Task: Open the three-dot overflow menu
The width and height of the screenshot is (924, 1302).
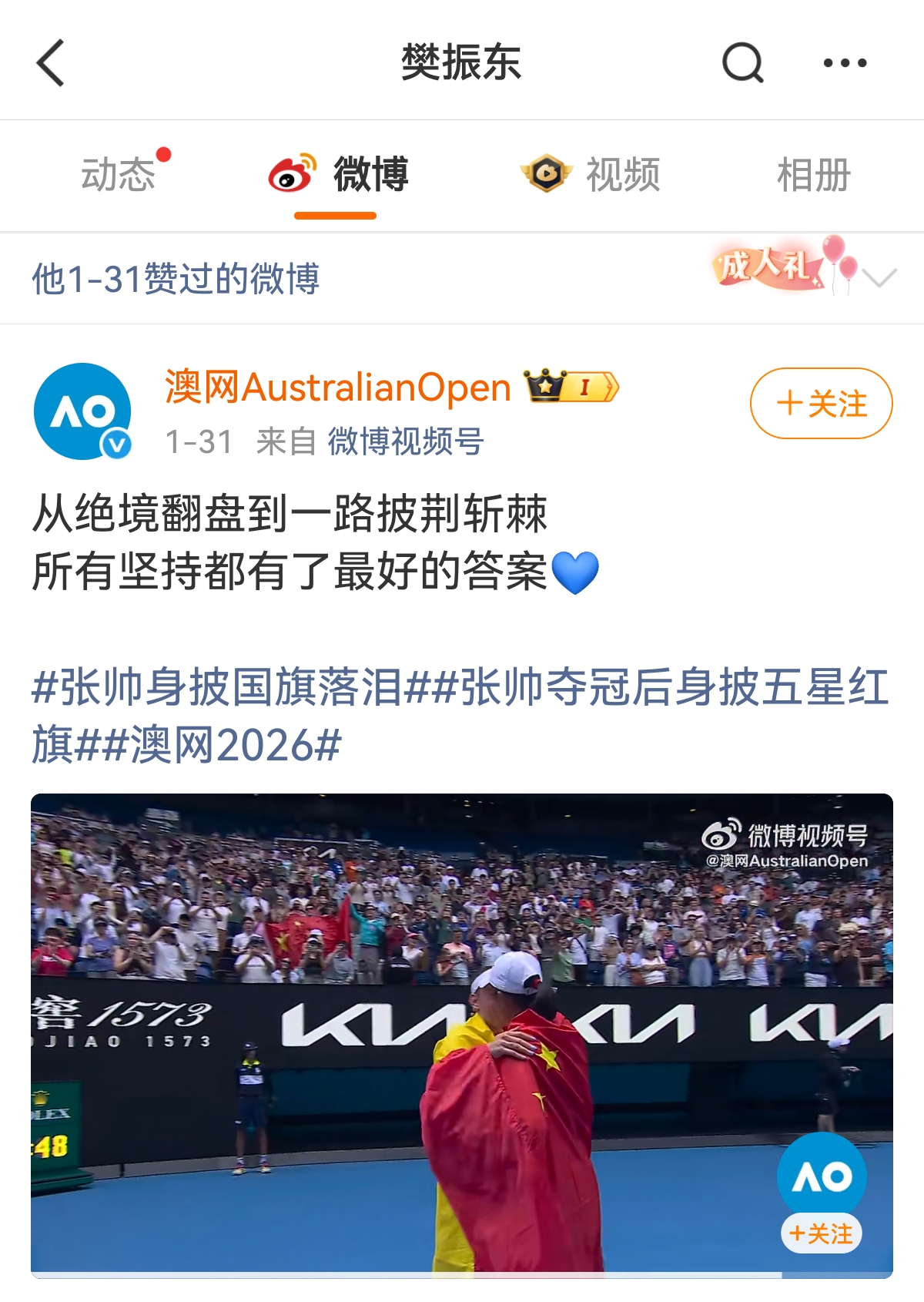Action: [845, 63]
